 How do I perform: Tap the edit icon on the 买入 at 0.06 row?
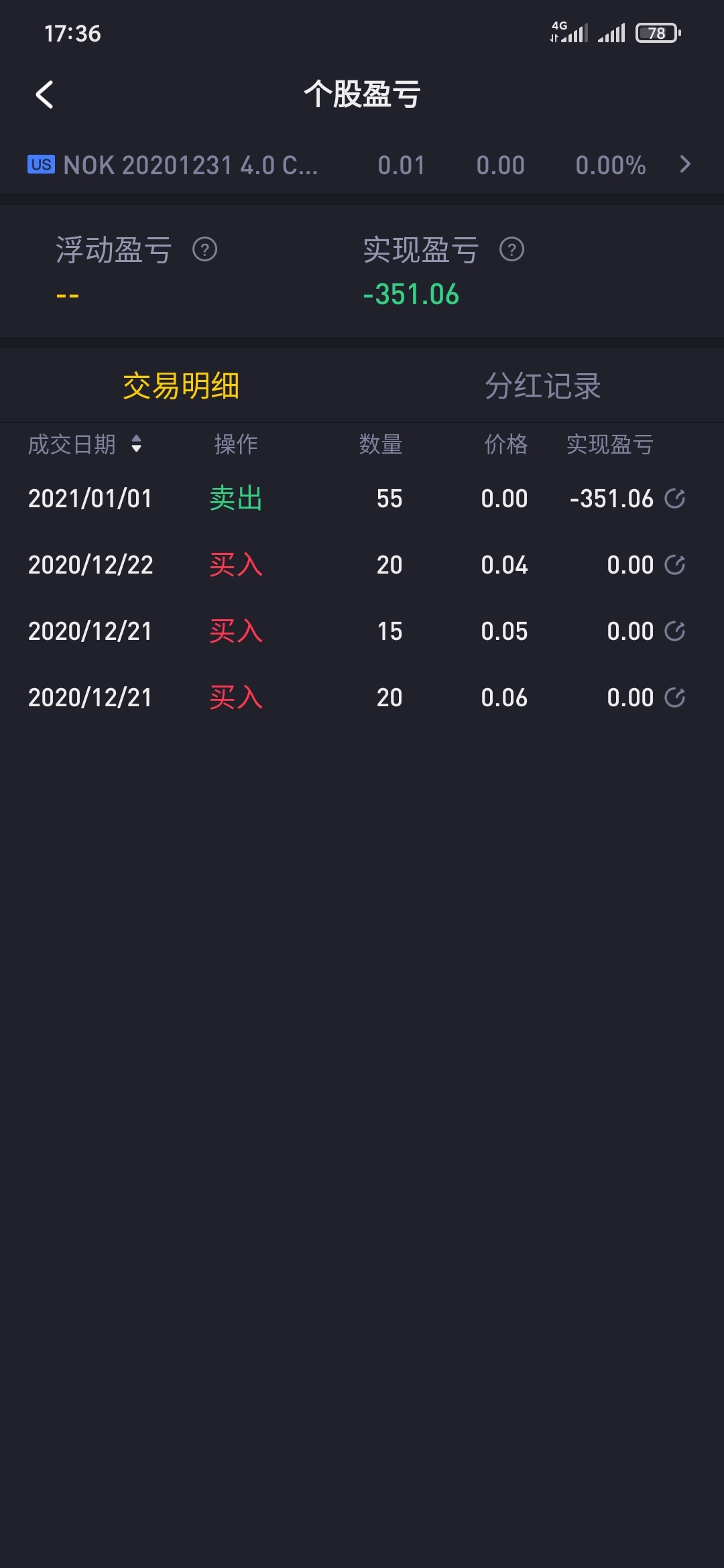click(674, 698)
